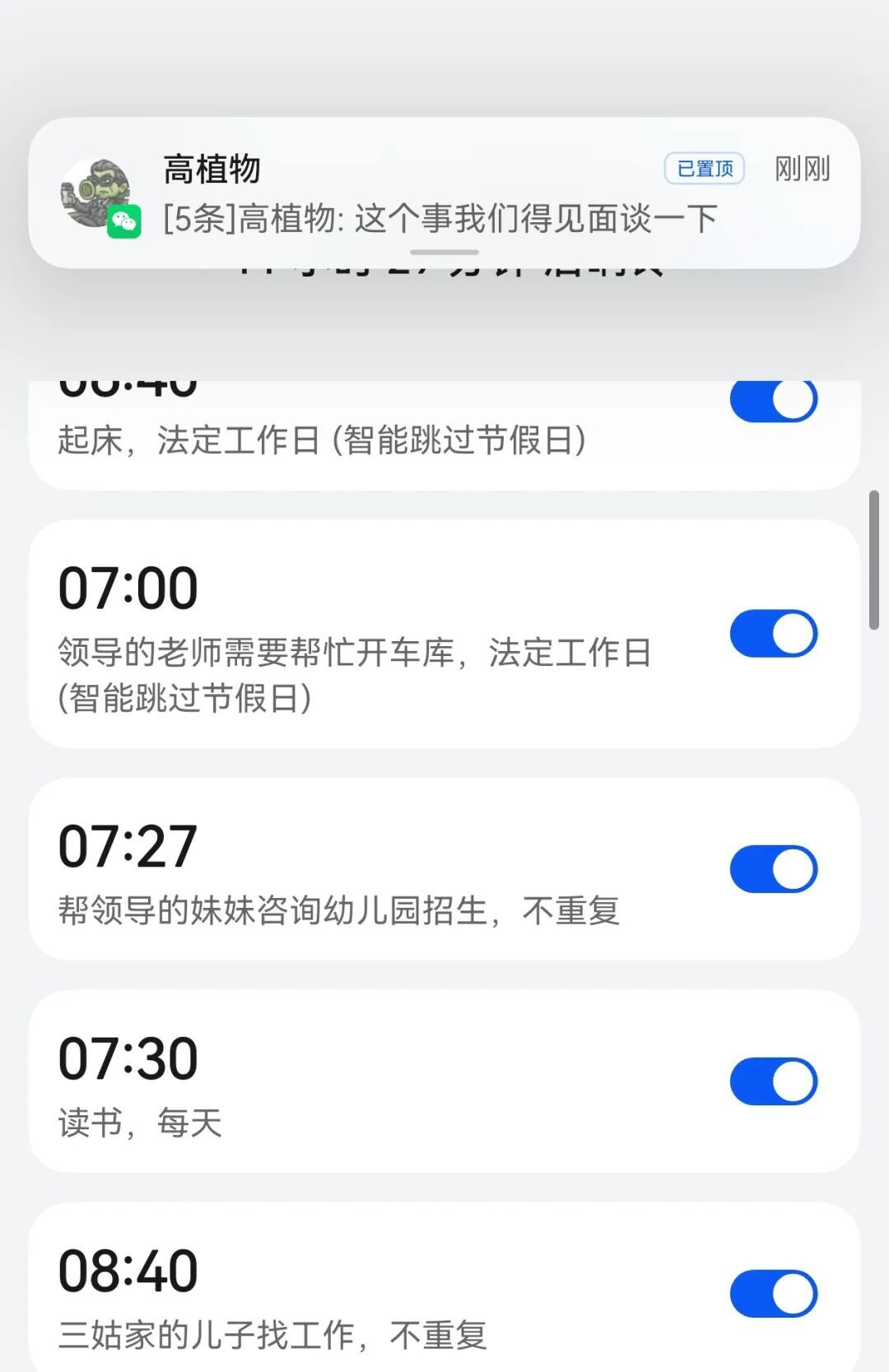This screenshot has width=889, height=1372.
Task: Switch off the 08:40 job-hunting alarm
Action: pyautogui.click(x=772, y=1292)
